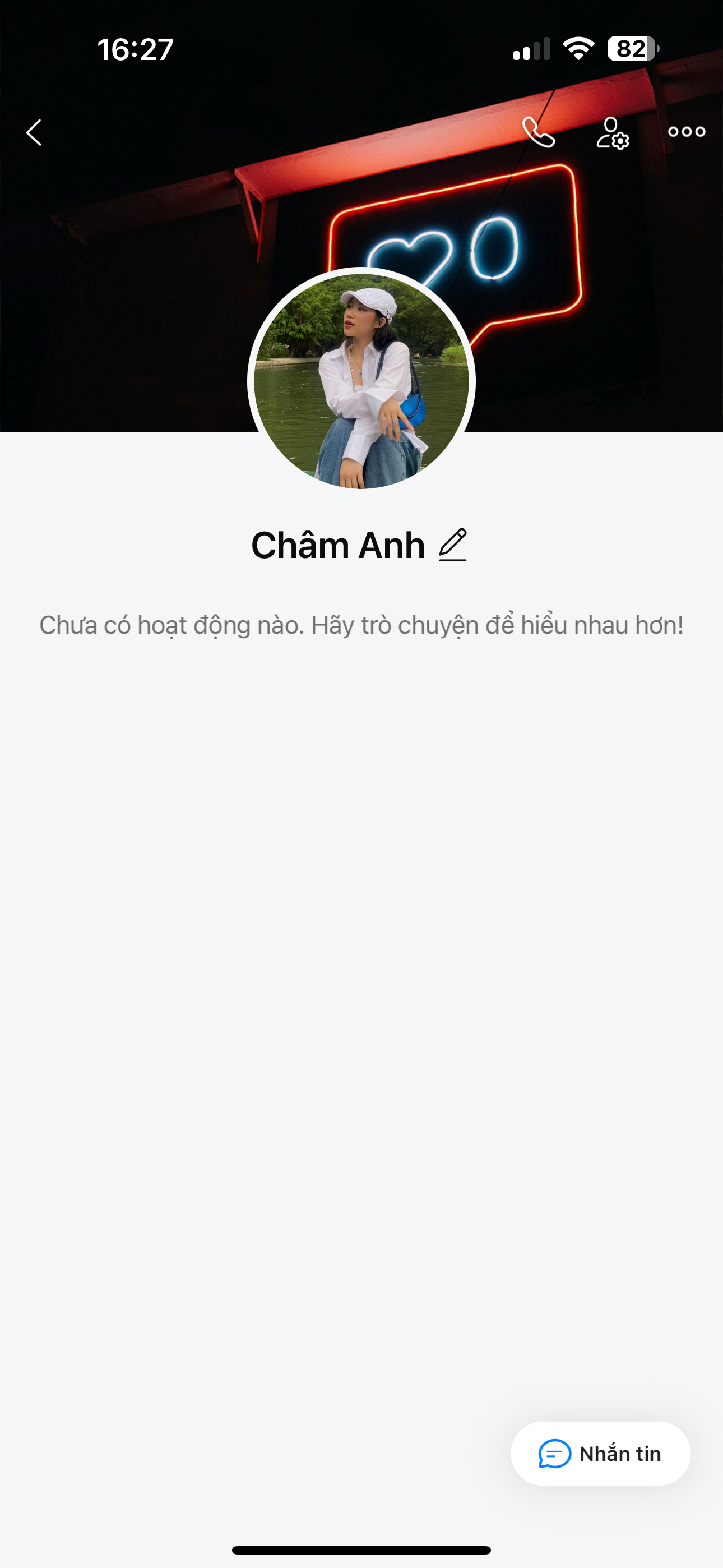The width and height of the screenshot is (723, 1568).
Task: Open the three-dot overflow menu
Action: point(687,131)
